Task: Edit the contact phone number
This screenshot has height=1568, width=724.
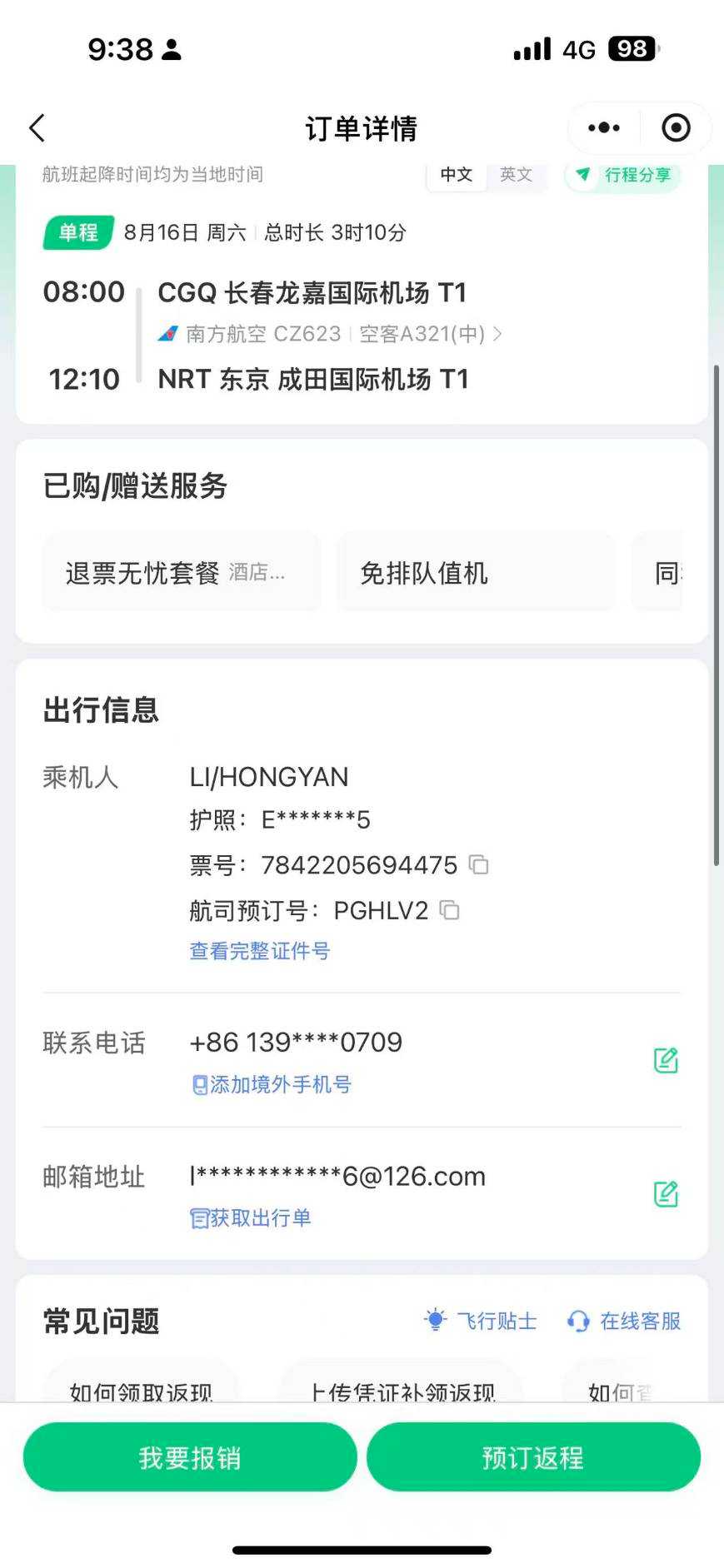Action: [x=665, y=1060]
